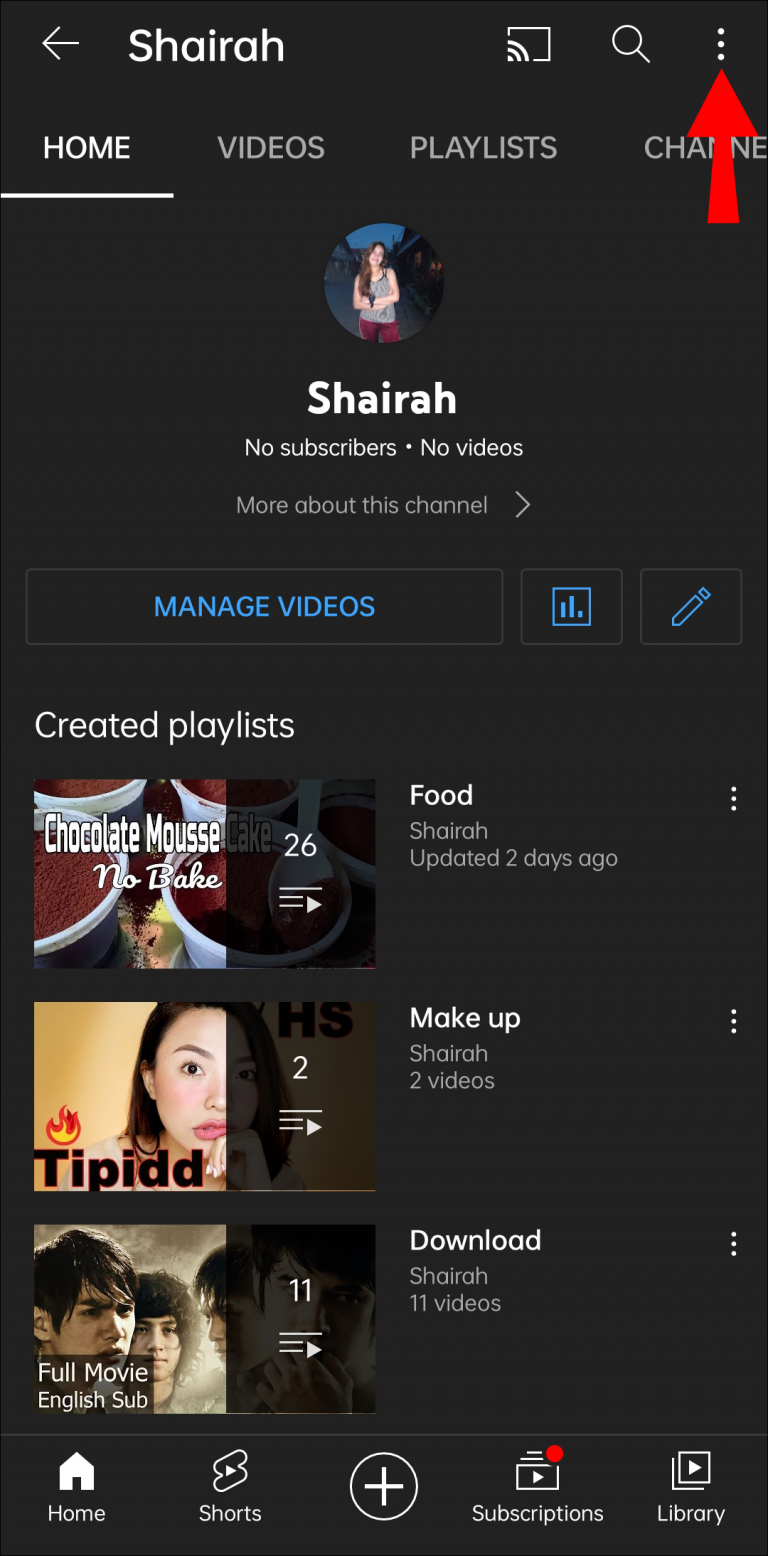This screenshot has height=1556, width=768.
Task: Navigate back with the arrow
Action: [x=60, y=44]
